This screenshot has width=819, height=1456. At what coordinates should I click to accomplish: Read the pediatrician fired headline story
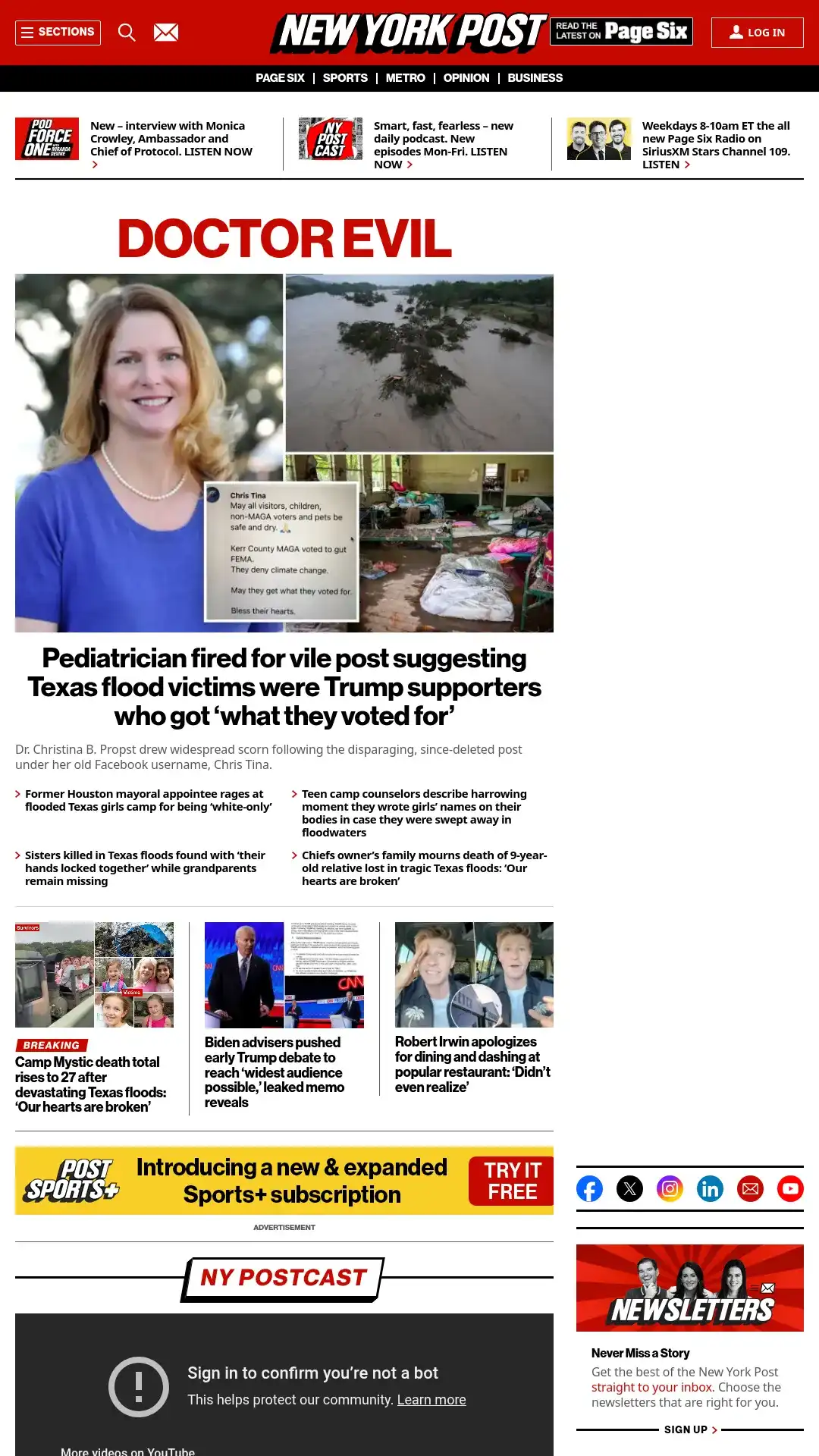[x=284, y=687]
